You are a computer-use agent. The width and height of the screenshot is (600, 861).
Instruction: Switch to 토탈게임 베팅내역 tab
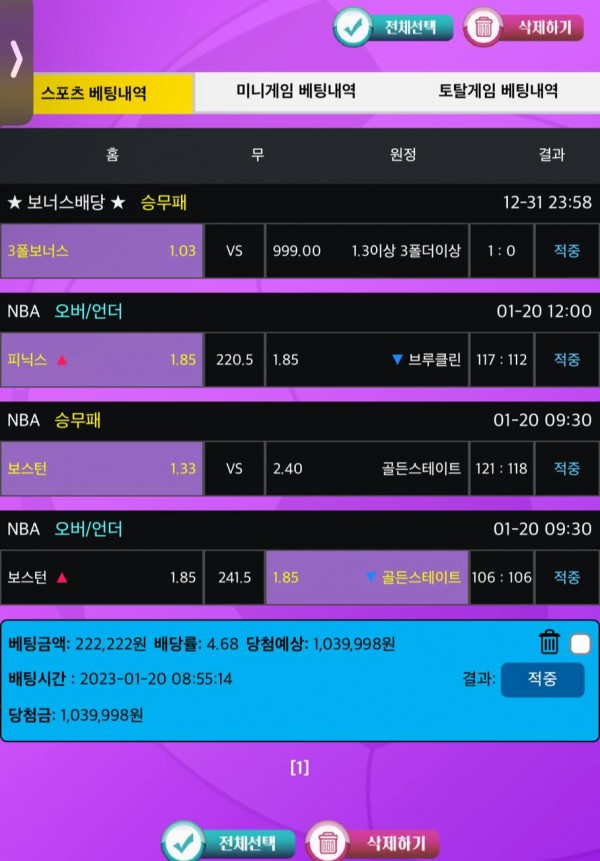click(x=497, y=92)
